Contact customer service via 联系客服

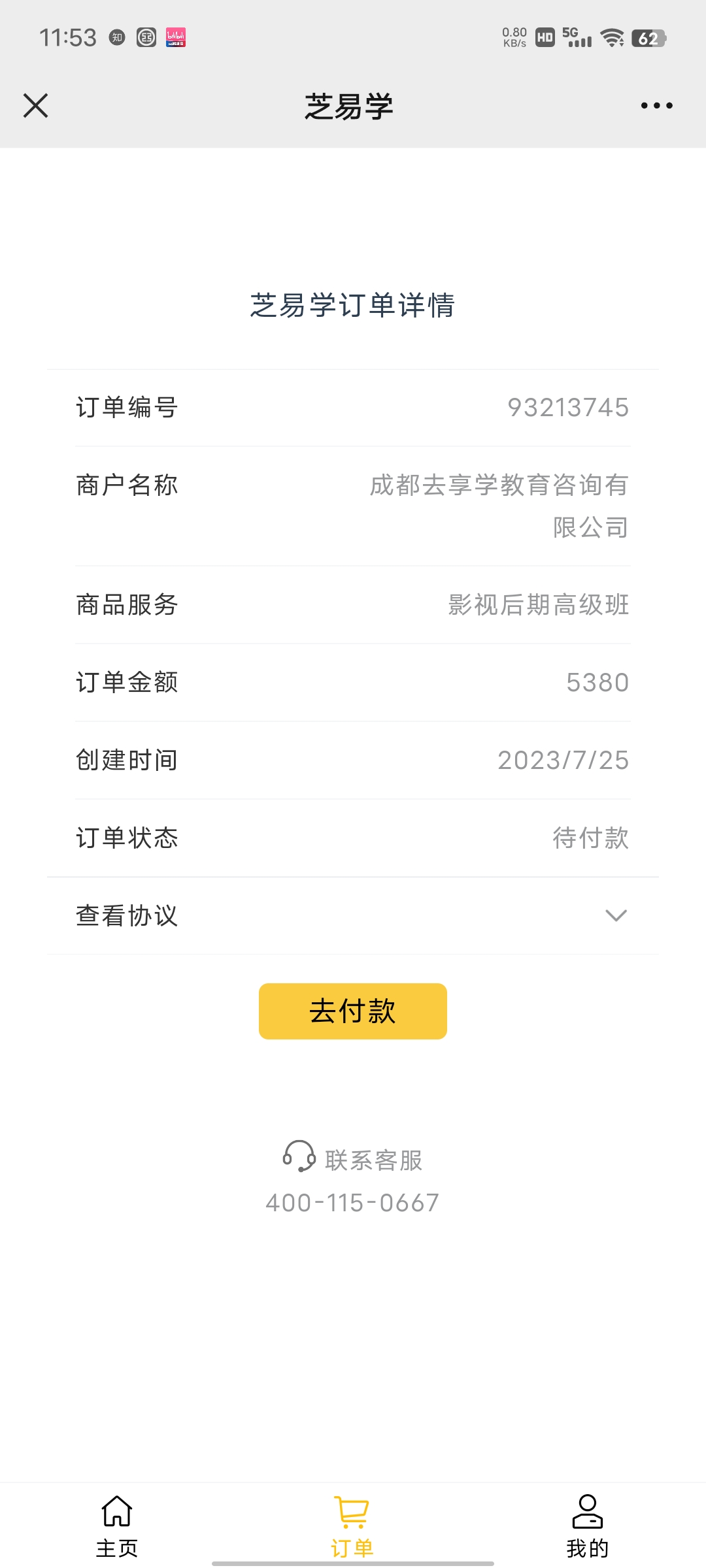click(353, 1160)
